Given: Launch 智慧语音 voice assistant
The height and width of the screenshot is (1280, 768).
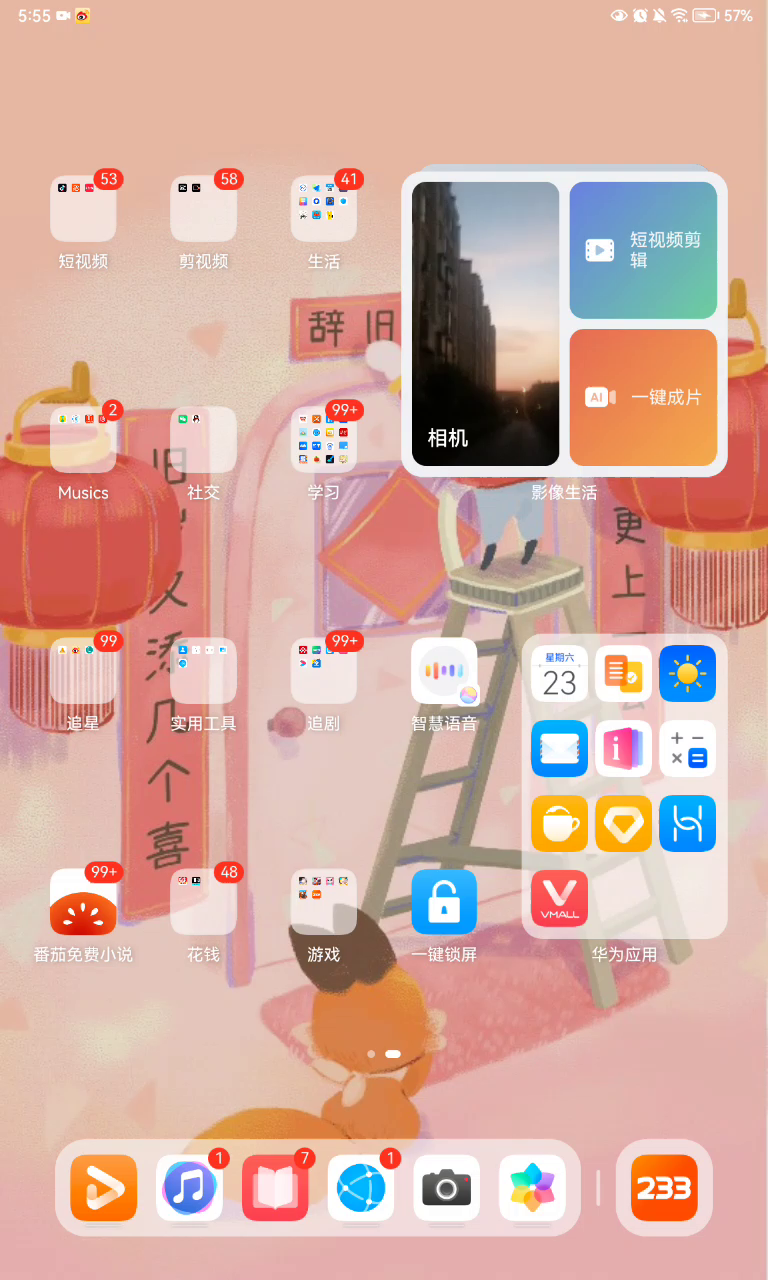Looking at the screenshot, I should point(444,671).
